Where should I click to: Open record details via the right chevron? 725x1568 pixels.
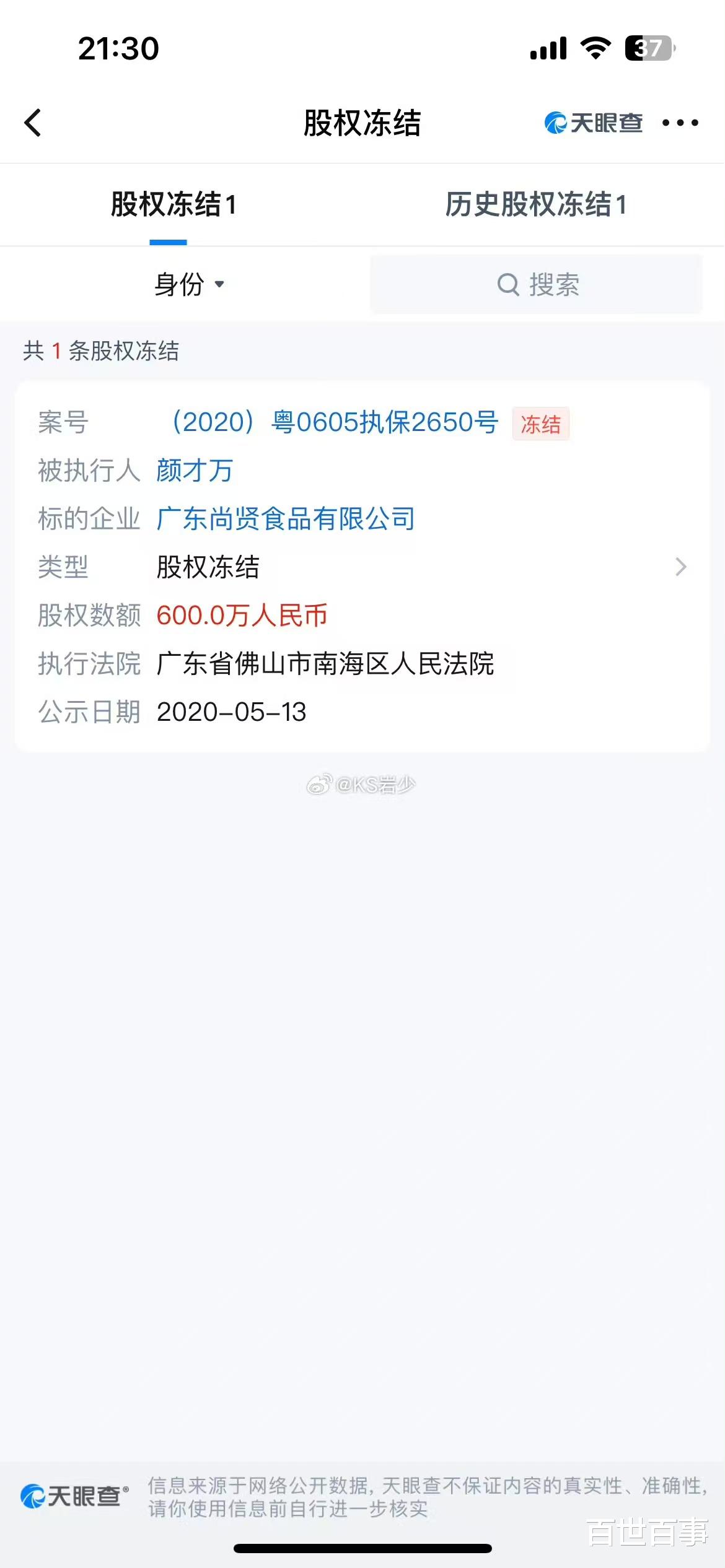pos(681,567)
